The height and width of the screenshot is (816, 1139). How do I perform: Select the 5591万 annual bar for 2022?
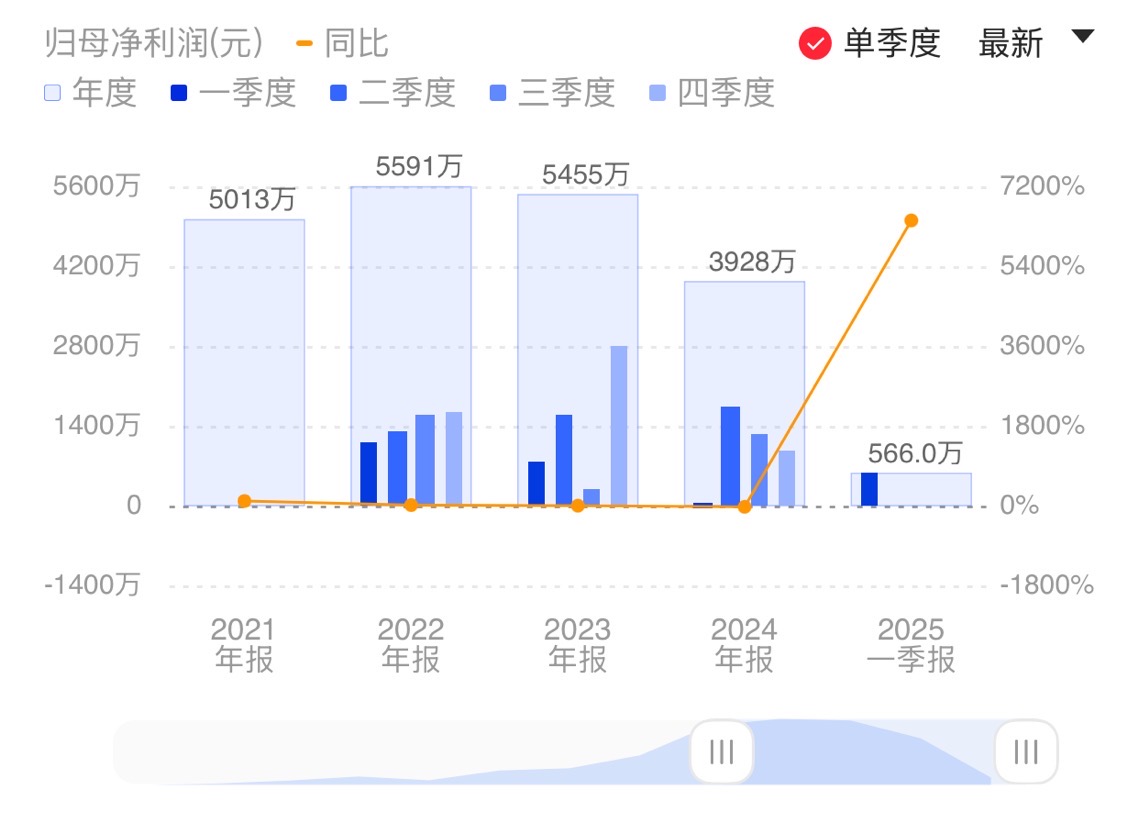(411, 300)
